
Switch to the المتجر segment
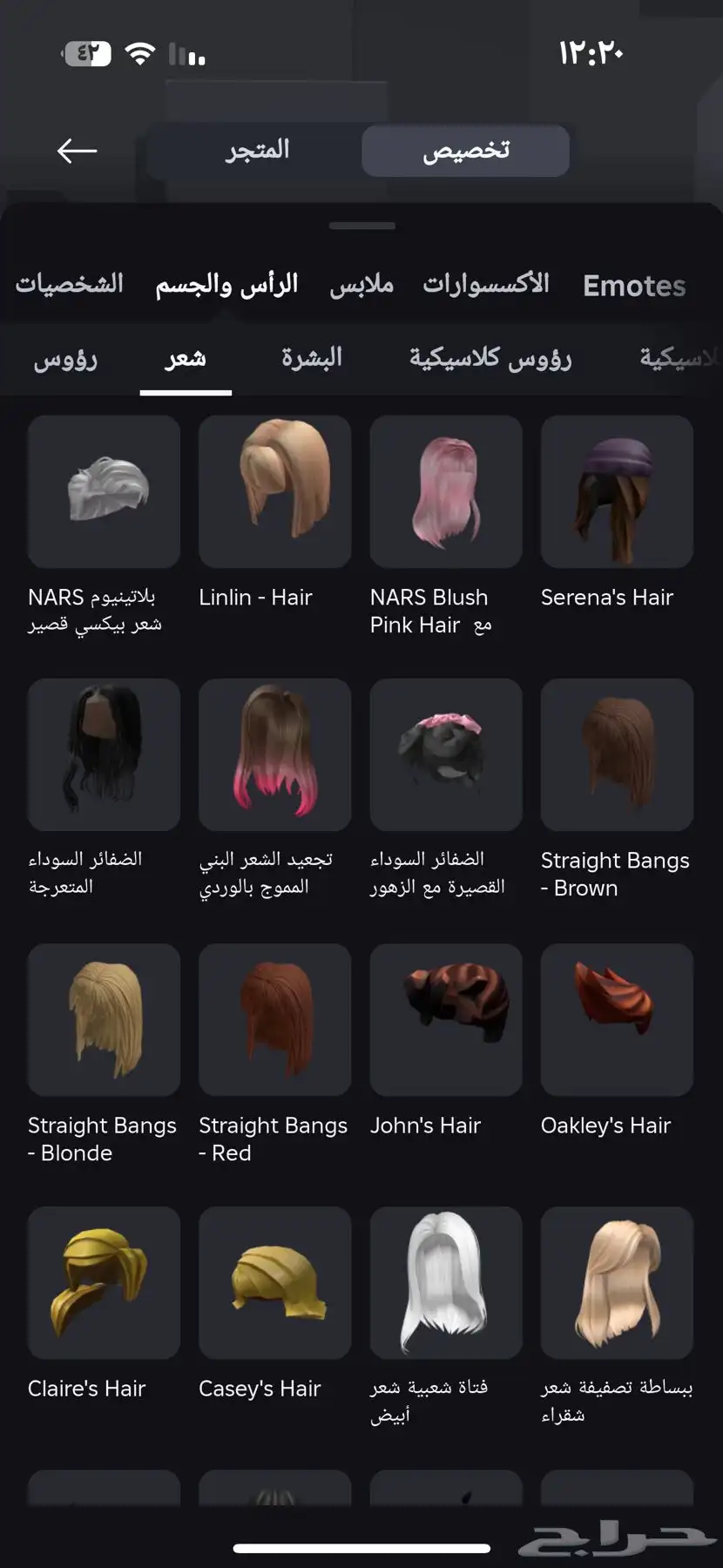tap(257, 151)
